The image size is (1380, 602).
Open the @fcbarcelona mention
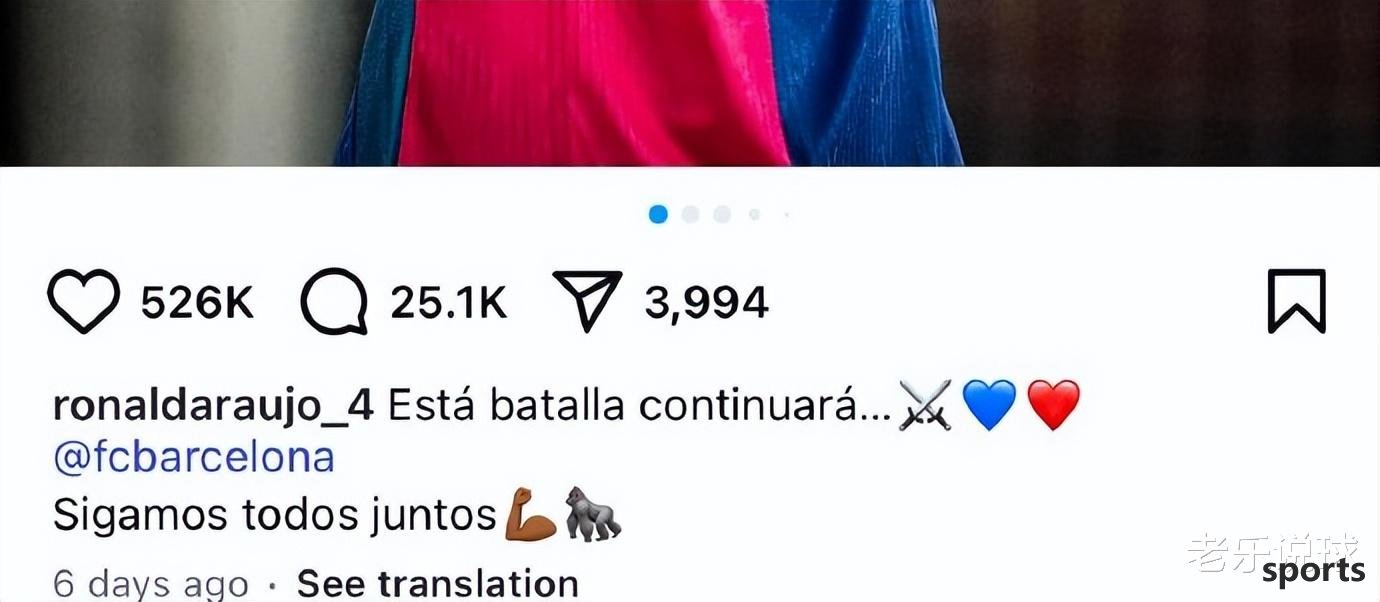193,458
